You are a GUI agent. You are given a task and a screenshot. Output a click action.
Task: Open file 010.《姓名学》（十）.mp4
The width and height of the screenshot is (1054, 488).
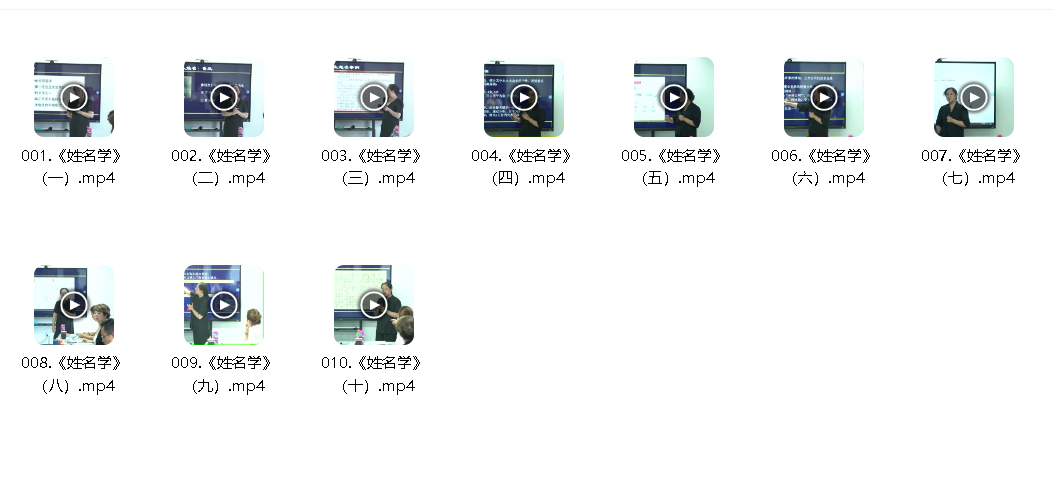point(373,305)
